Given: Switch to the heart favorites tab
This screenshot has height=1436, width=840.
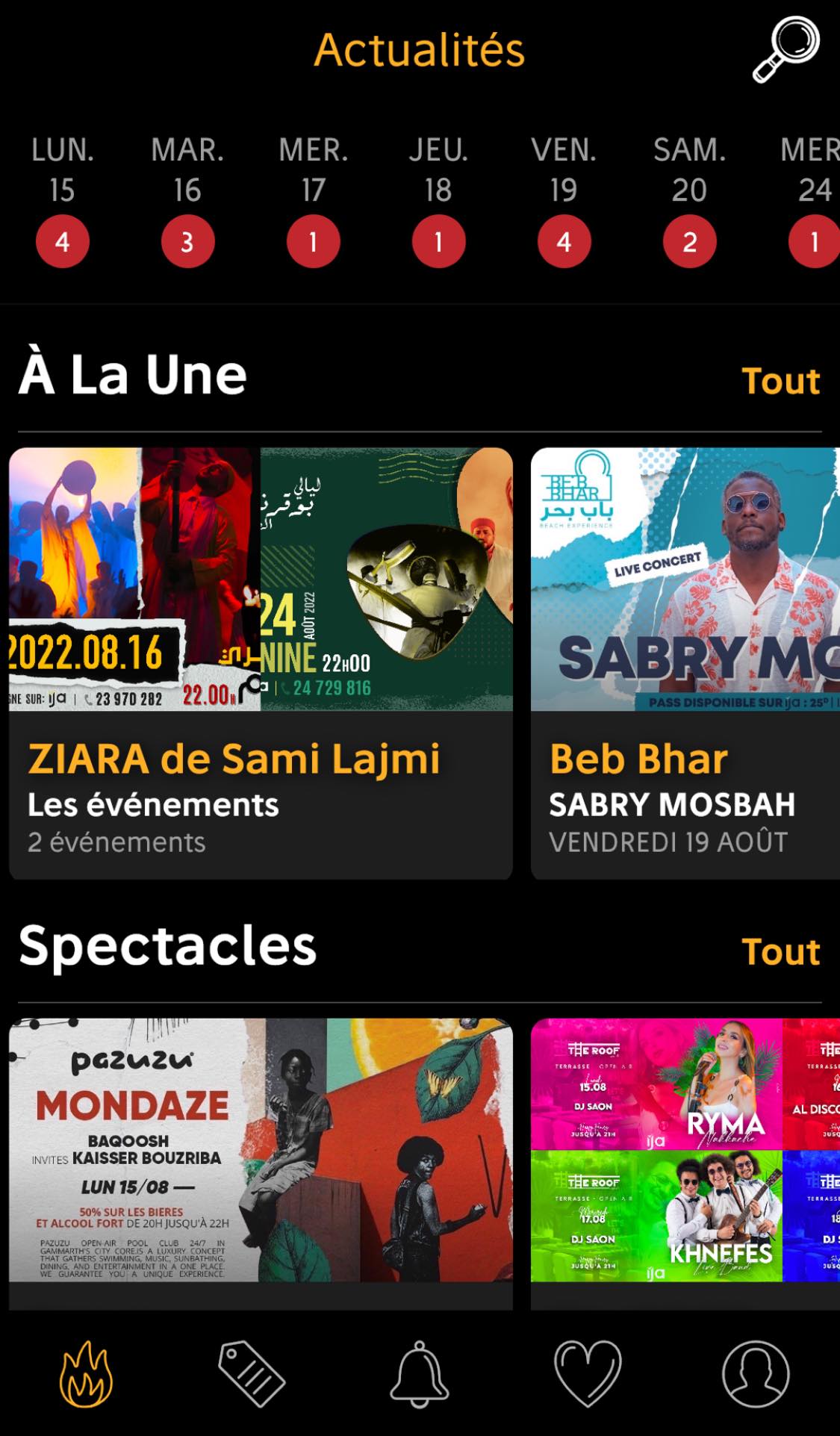Looking at the screenshot, I should (x=588, y=1374).
